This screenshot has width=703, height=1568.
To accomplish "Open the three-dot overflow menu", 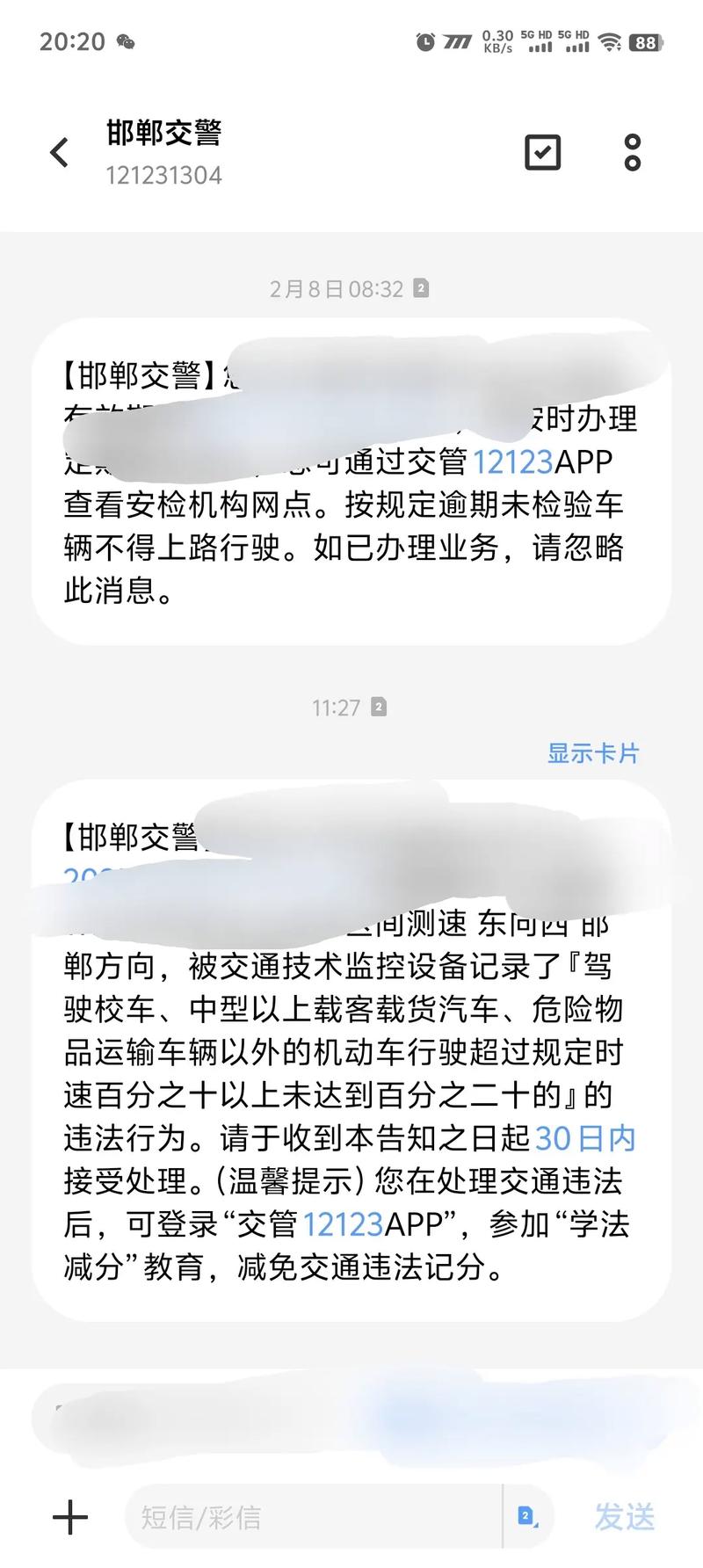I will pyautogui.click(x=633, y=153).
